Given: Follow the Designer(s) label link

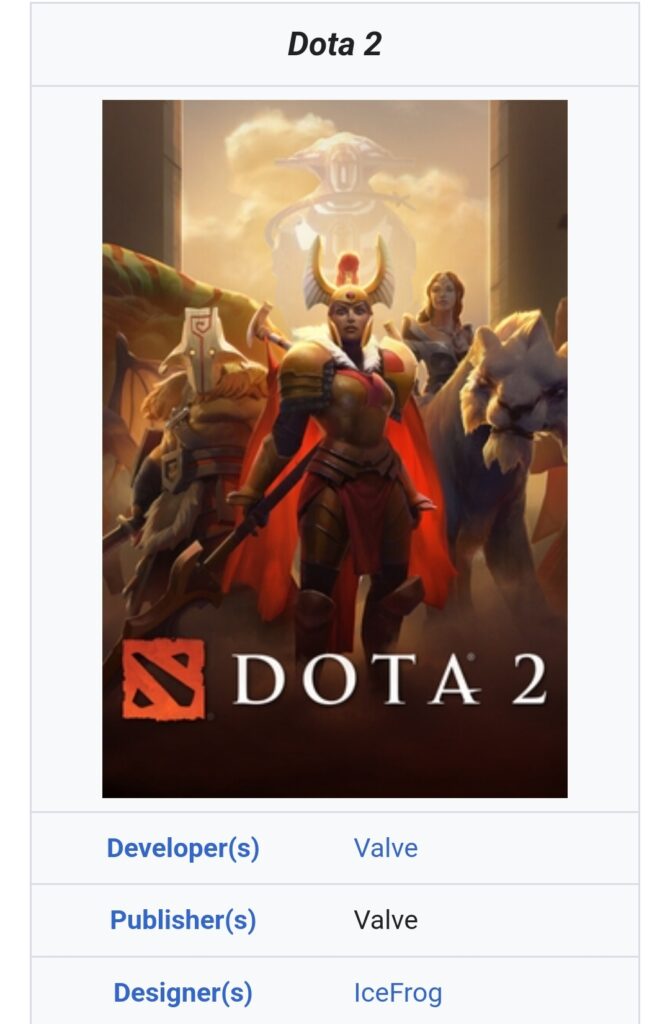Looking at the screenshot, I should pyautogui.click(x=183, y=993).
